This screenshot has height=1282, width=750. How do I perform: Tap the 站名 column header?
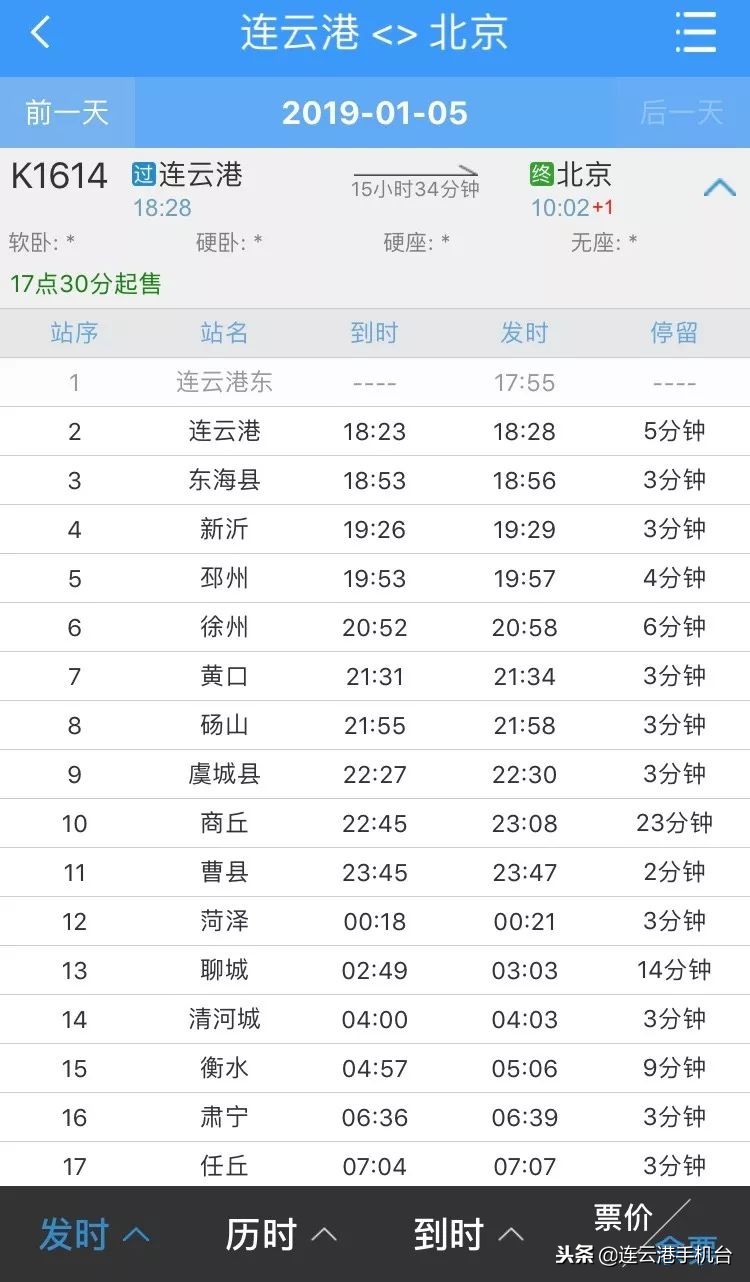pos(223,333)
